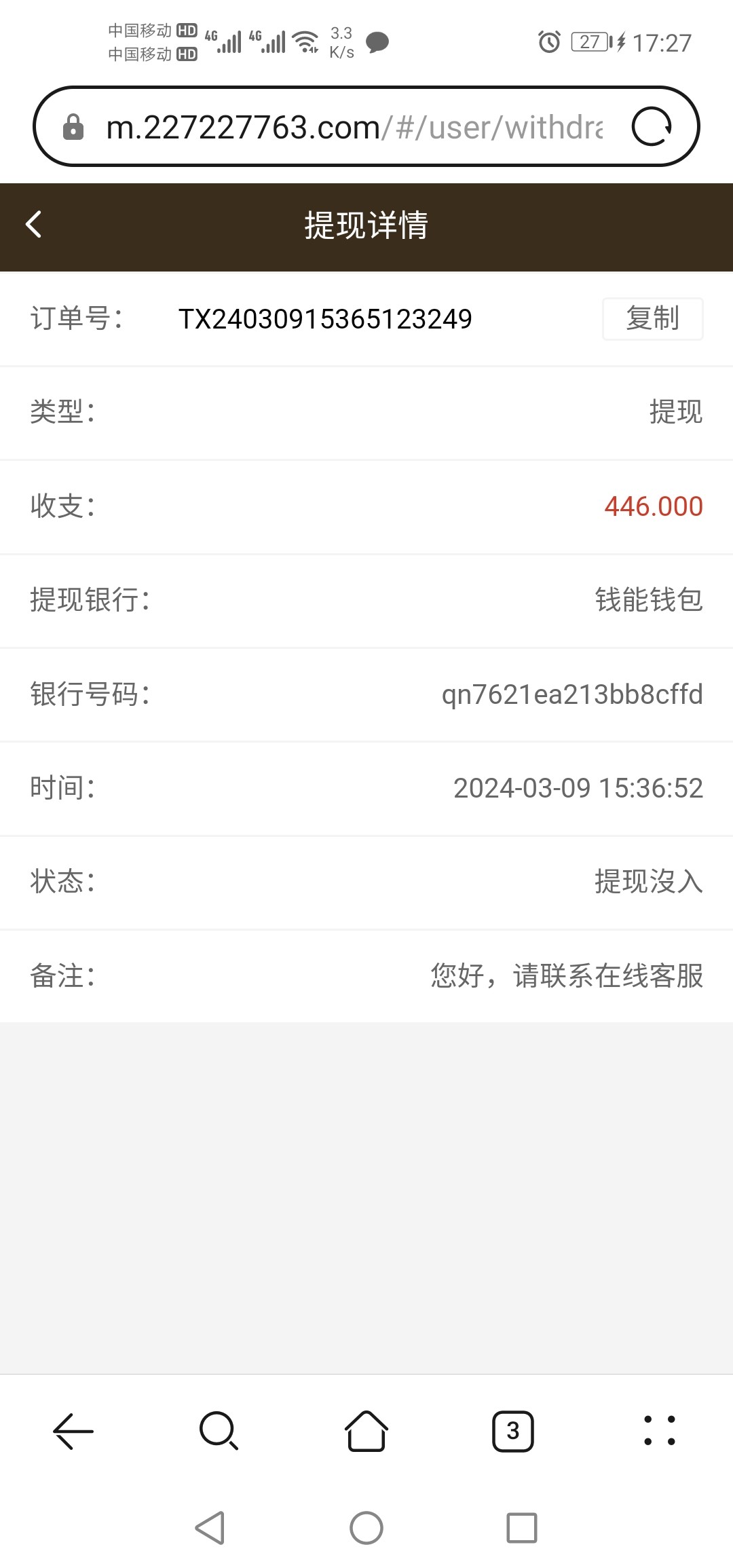Tap the browser back arrow
This screenshot has height=1568, width=733.
tap(73, 1431)
